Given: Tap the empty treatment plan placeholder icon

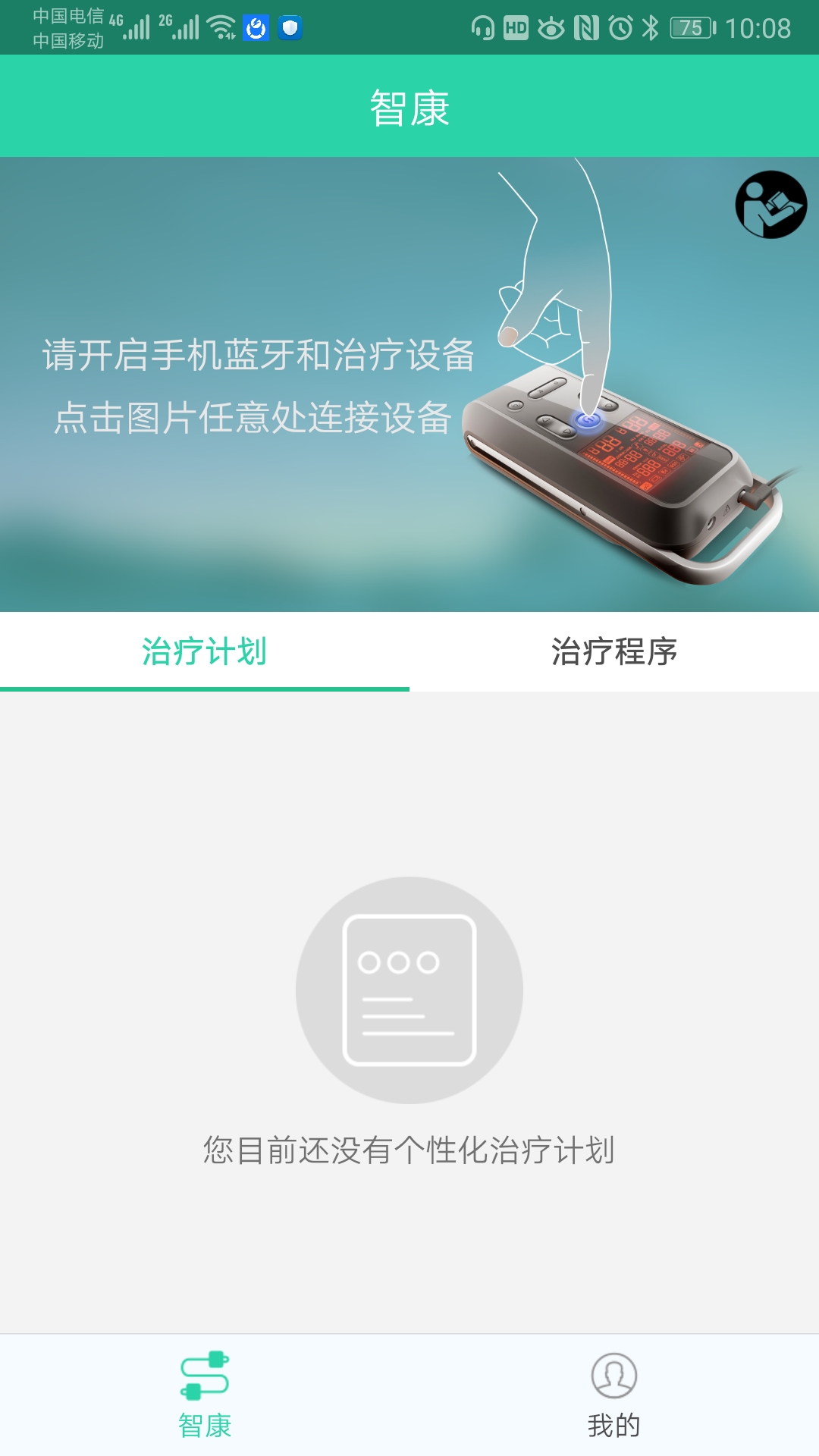Looking at the screenshot, I should tap(409, 990).
